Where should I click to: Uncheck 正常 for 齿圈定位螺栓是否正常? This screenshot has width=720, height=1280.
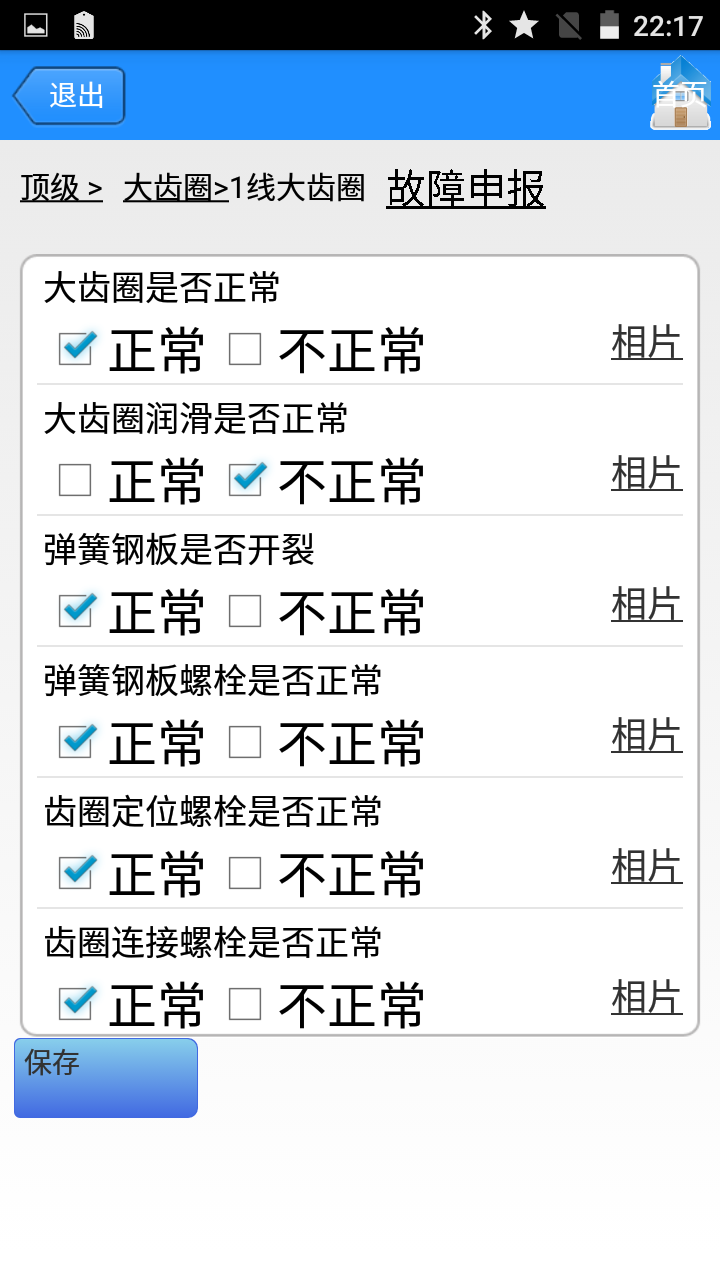[76, 873]
